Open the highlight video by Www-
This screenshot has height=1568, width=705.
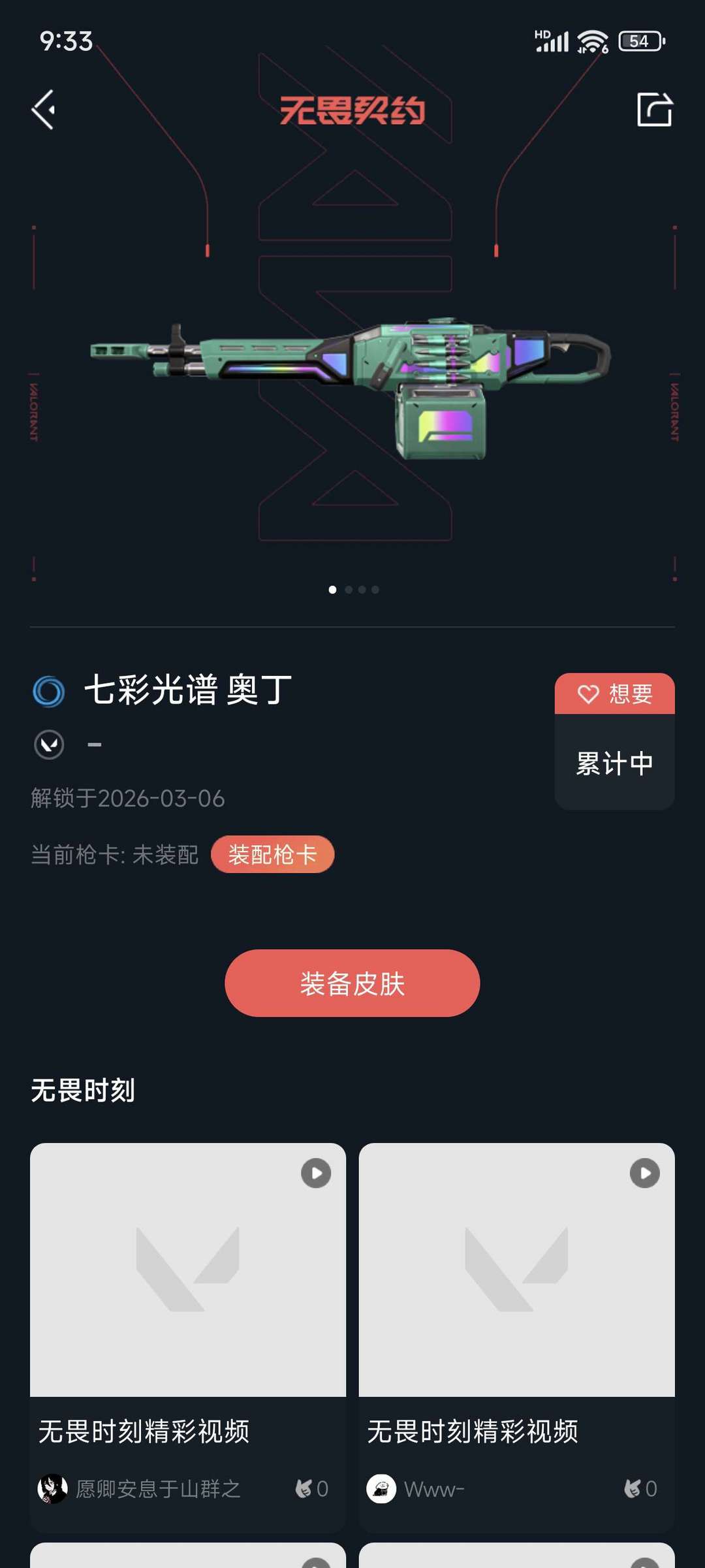coord(516,1270)
